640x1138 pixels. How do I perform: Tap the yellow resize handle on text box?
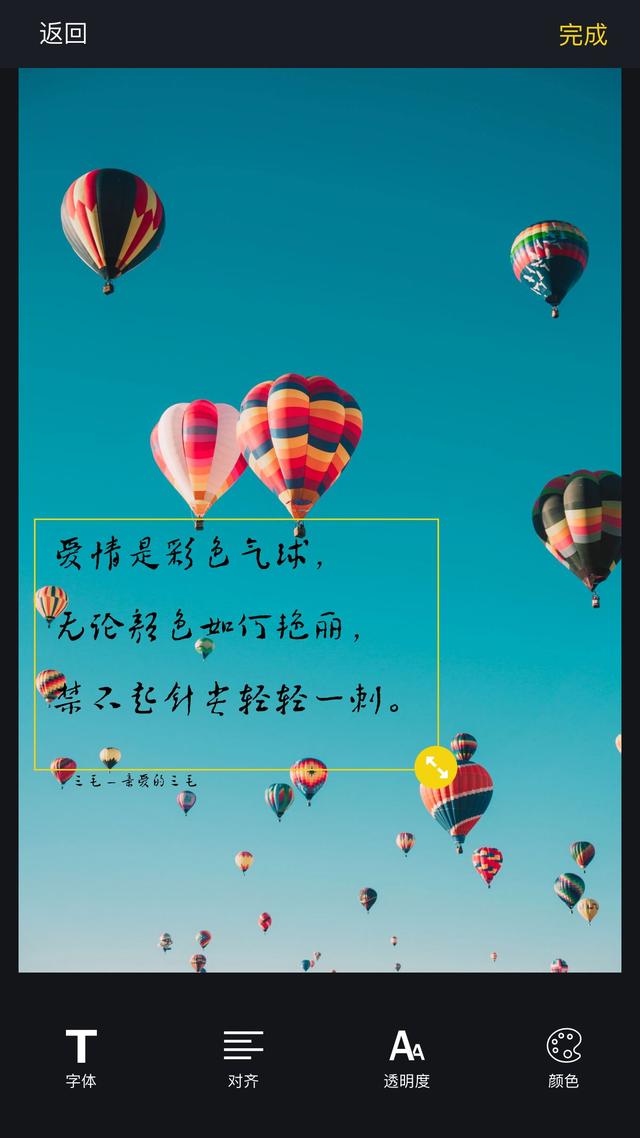click(436, 767)
